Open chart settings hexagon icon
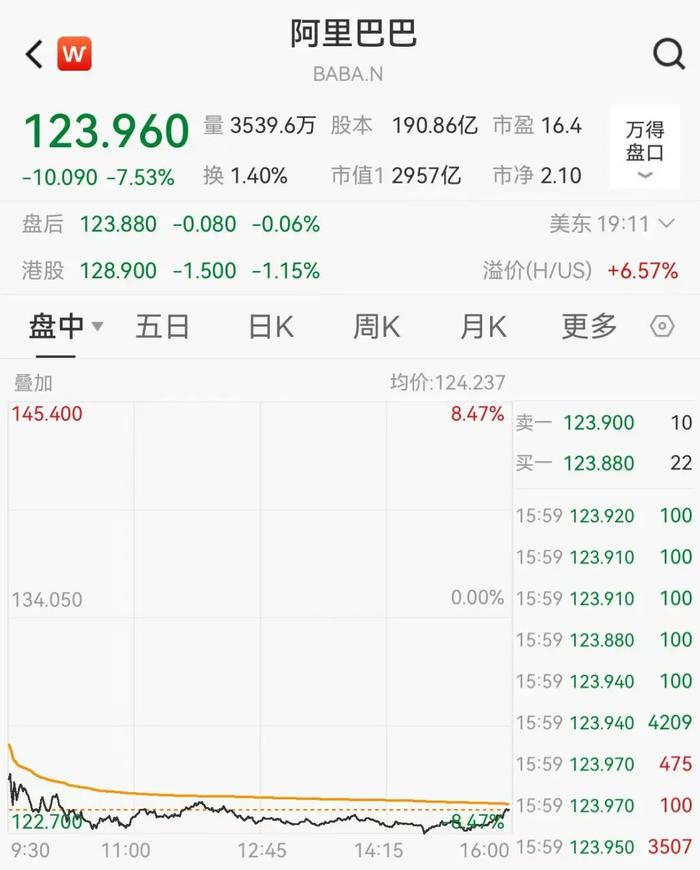 coord(662,326)
